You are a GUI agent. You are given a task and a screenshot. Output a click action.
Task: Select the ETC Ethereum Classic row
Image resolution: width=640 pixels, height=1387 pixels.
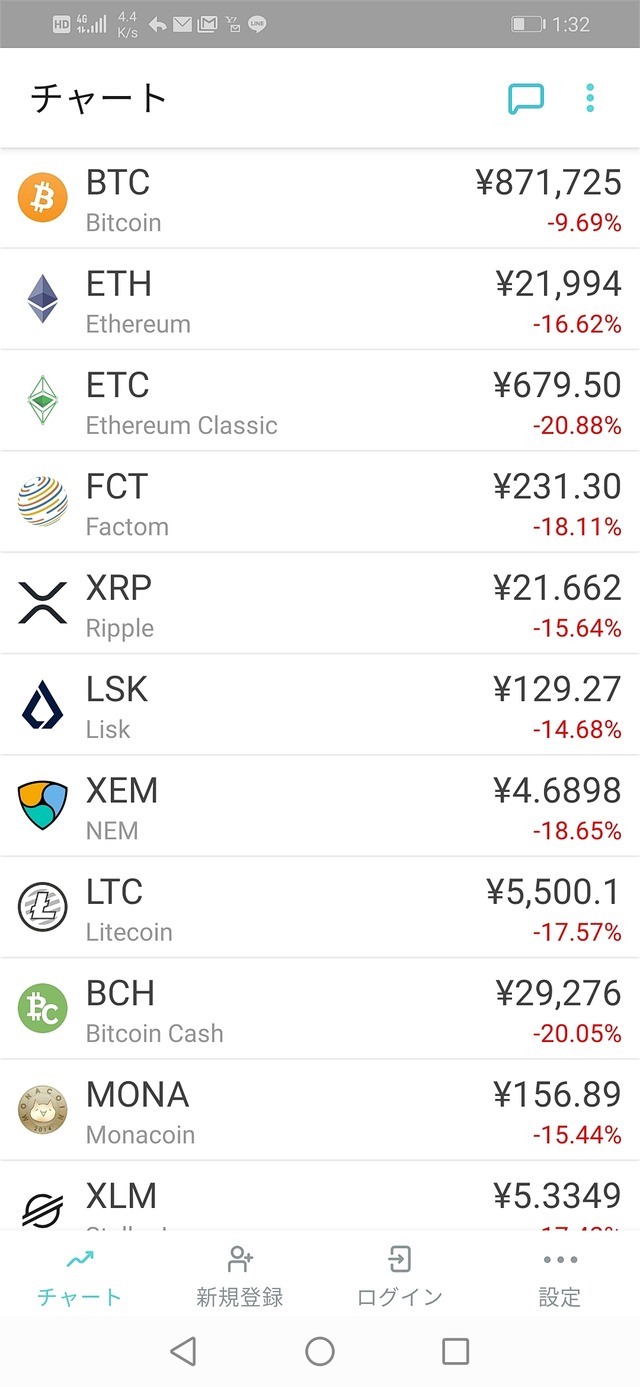[x=320, y=401]
